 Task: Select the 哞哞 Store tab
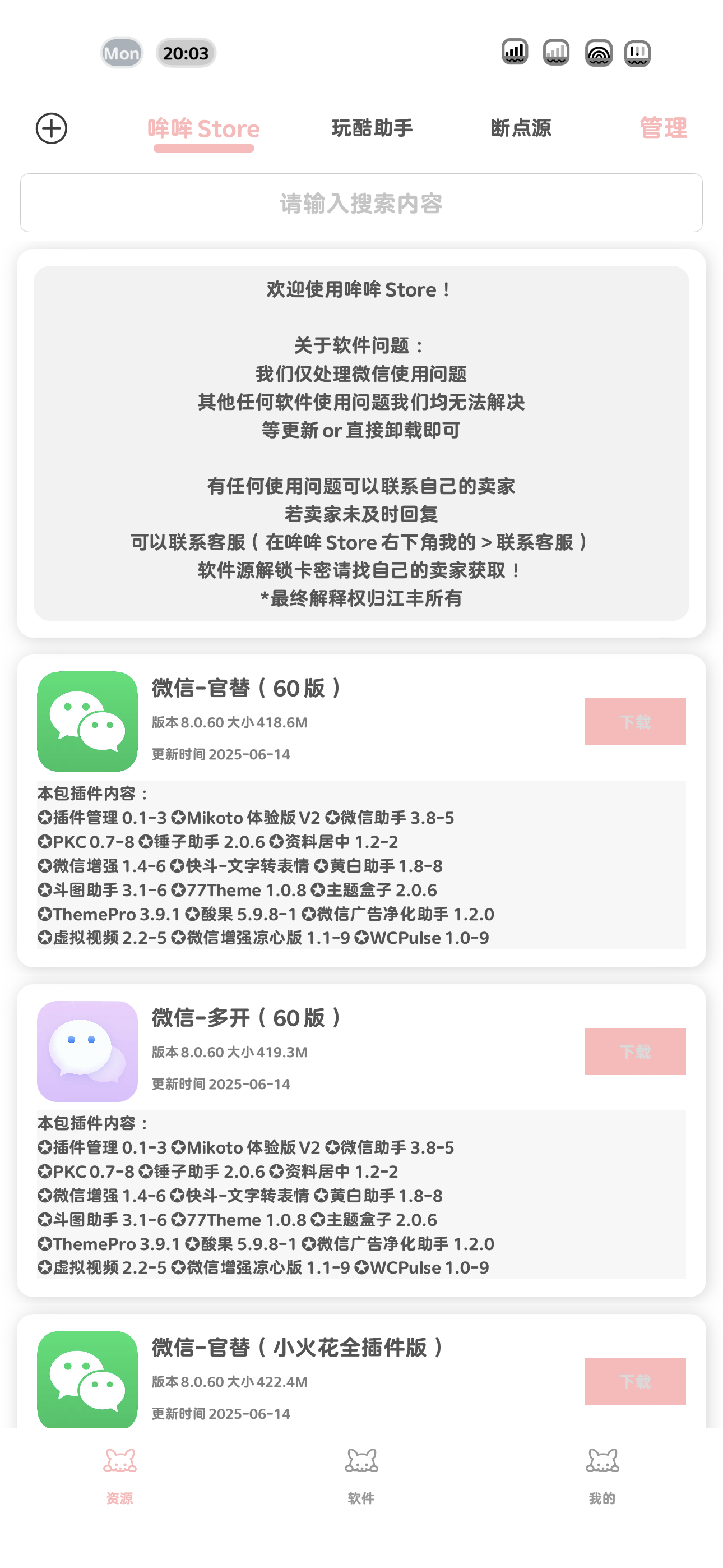coord(205,128)
